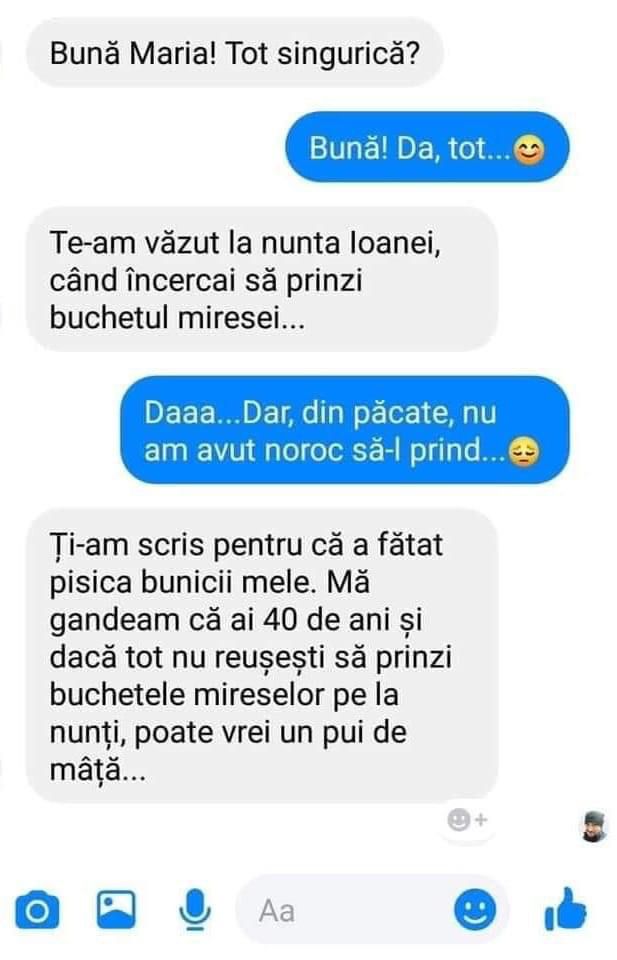
Task: Open the emoji picker in message field
Action: 475,909
